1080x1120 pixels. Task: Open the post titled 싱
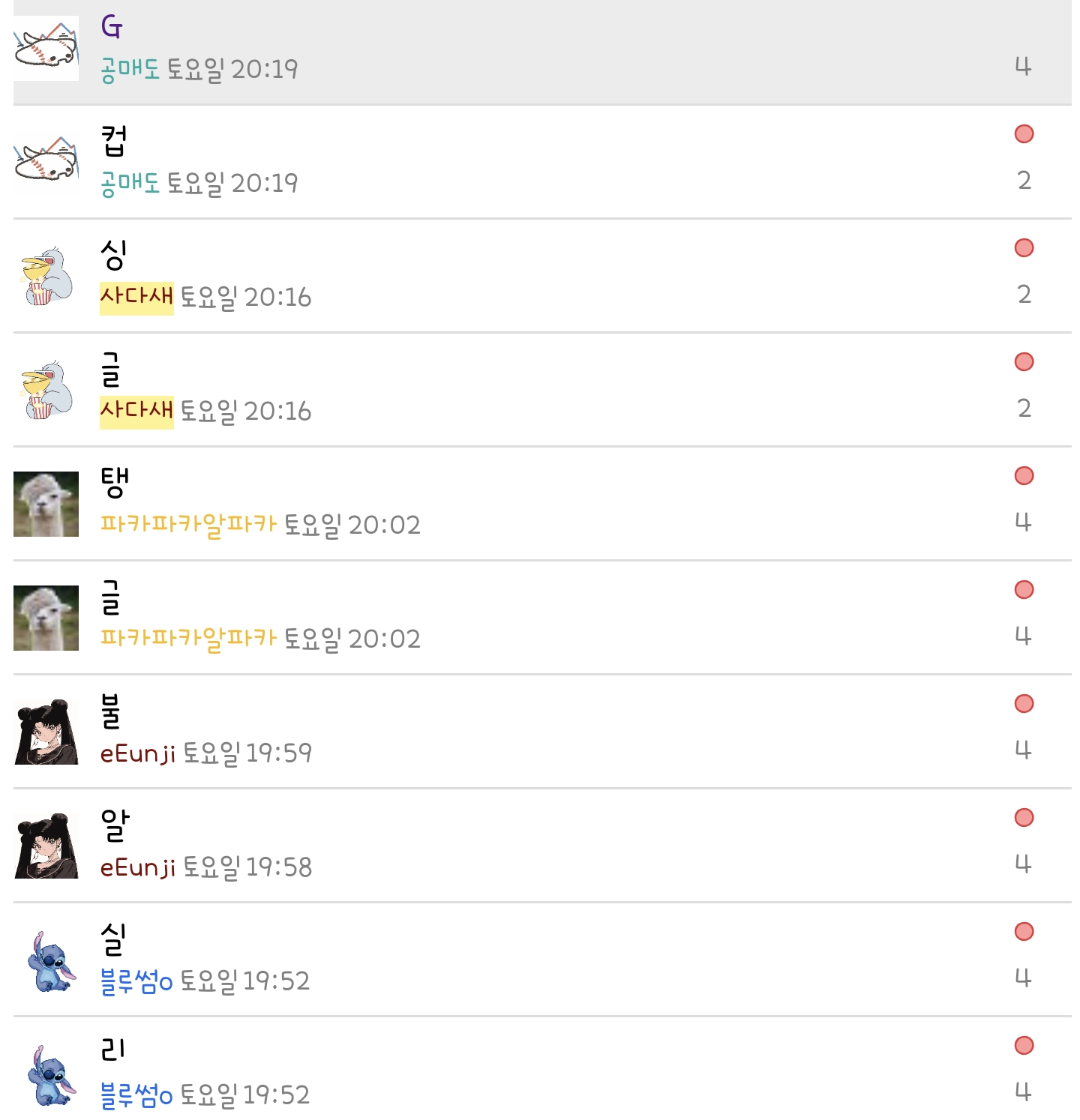[113, 255]
